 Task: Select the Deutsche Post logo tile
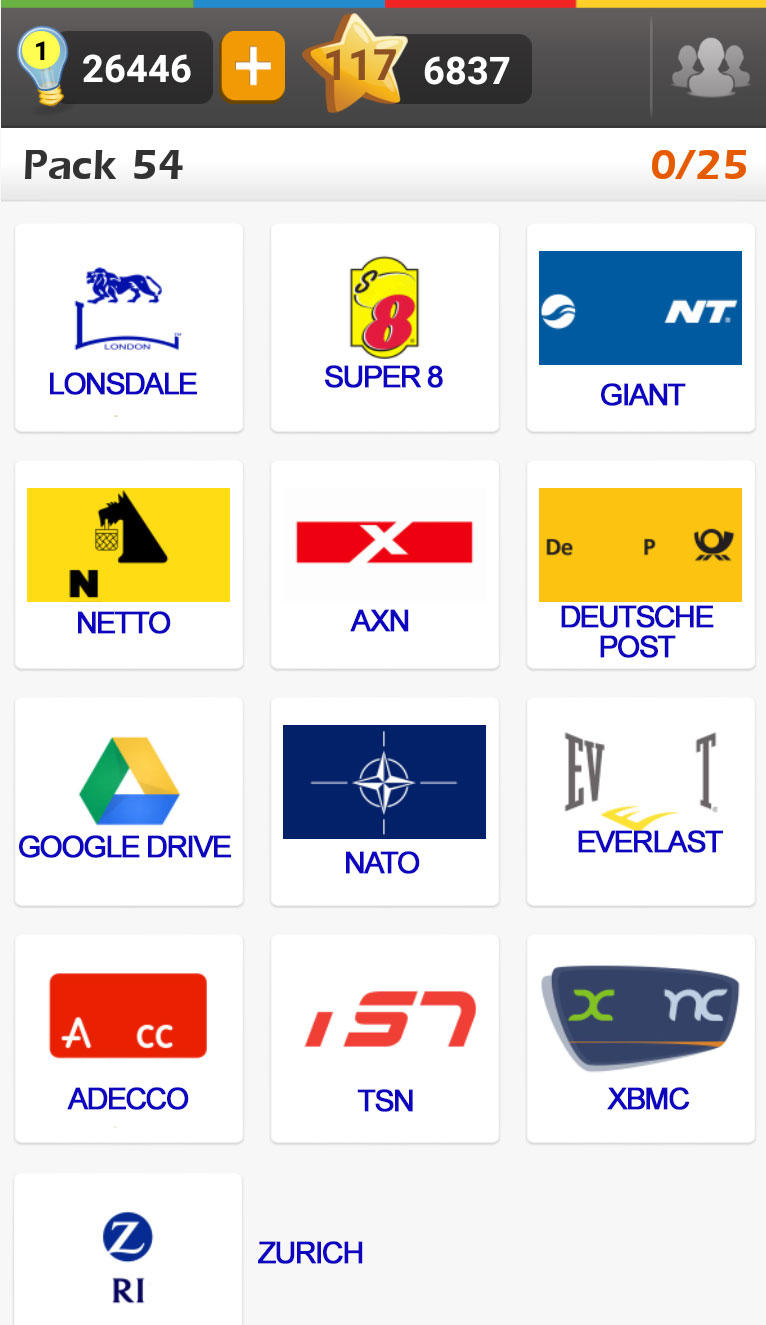click(x=641, y=564)
